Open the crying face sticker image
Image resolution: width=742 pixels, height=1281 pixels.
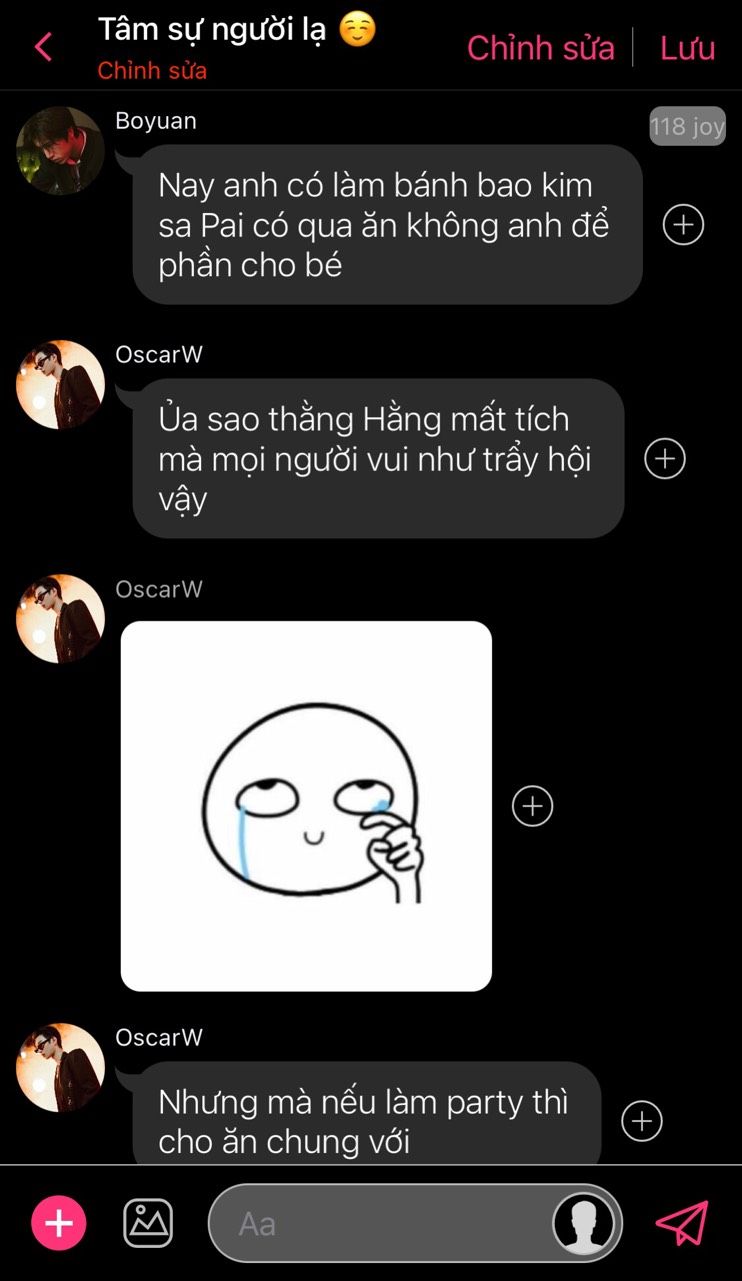[x=306, y=806]
